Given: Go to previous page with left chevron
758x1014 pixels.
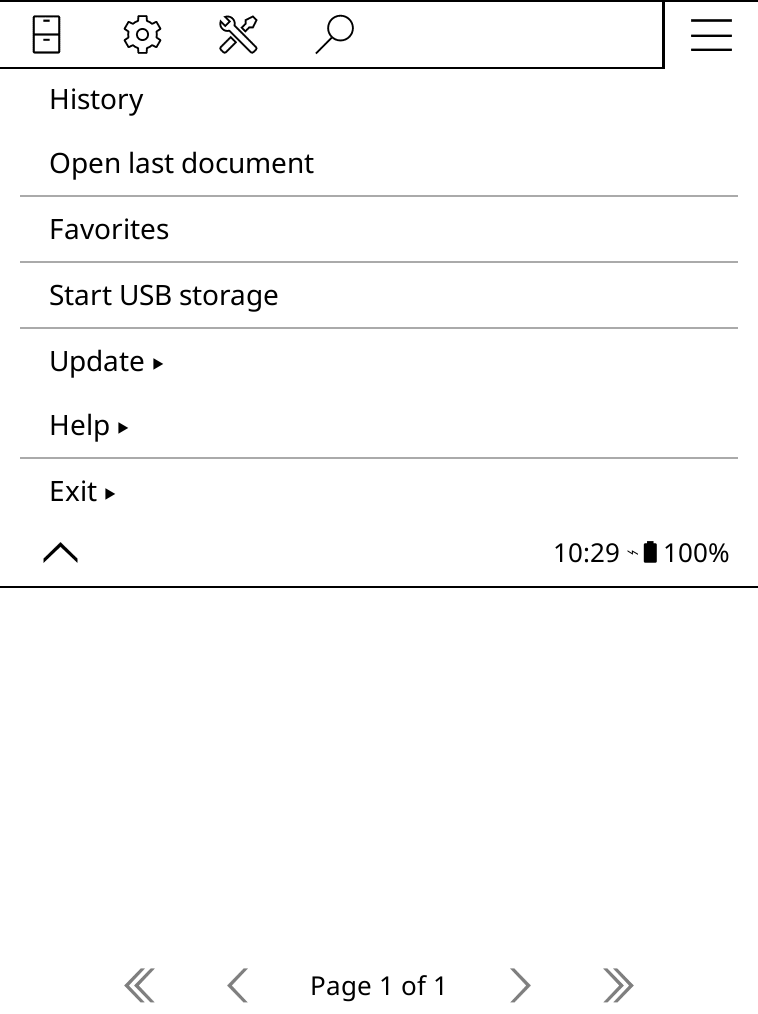Looking at the screenshot, I should pos(236,985).
